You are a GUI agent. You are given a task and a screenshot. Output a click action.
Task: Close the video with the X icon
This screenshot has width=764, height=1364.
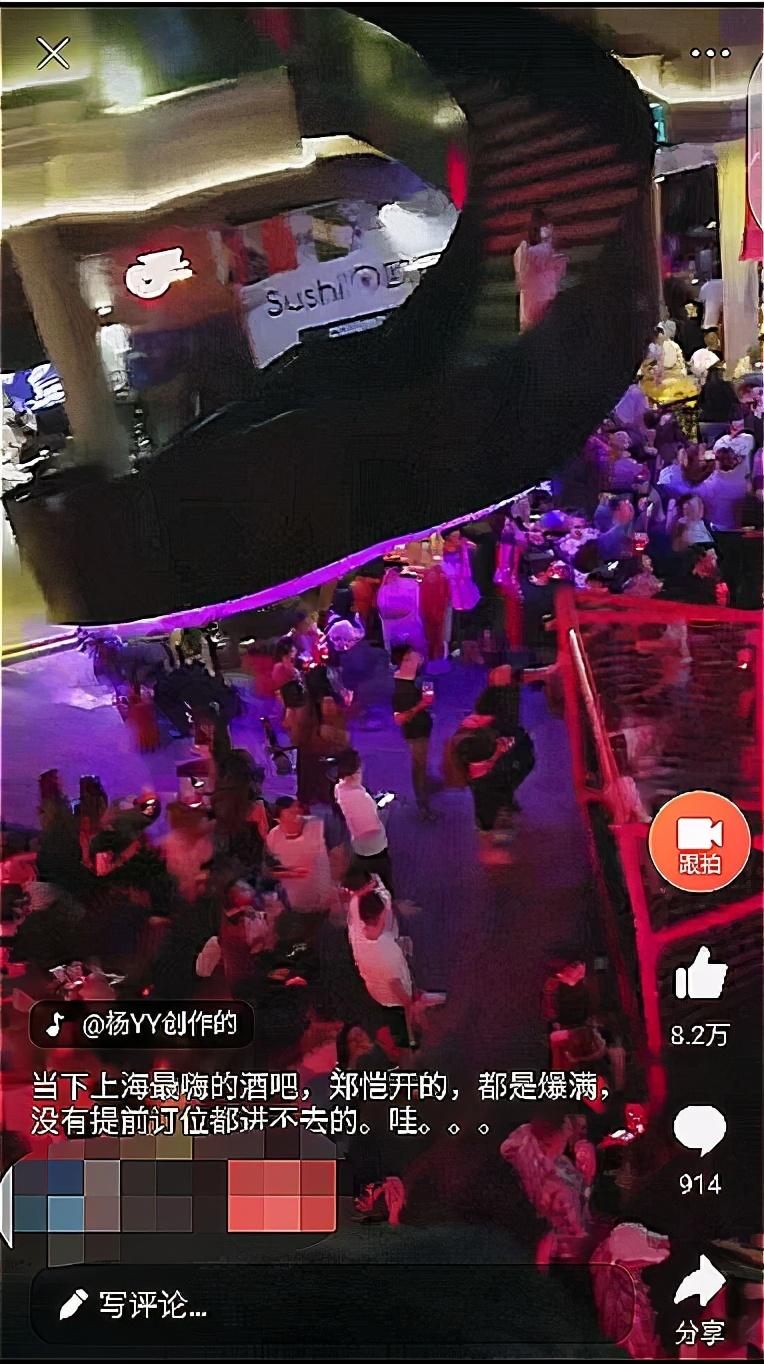pos(53,53)
